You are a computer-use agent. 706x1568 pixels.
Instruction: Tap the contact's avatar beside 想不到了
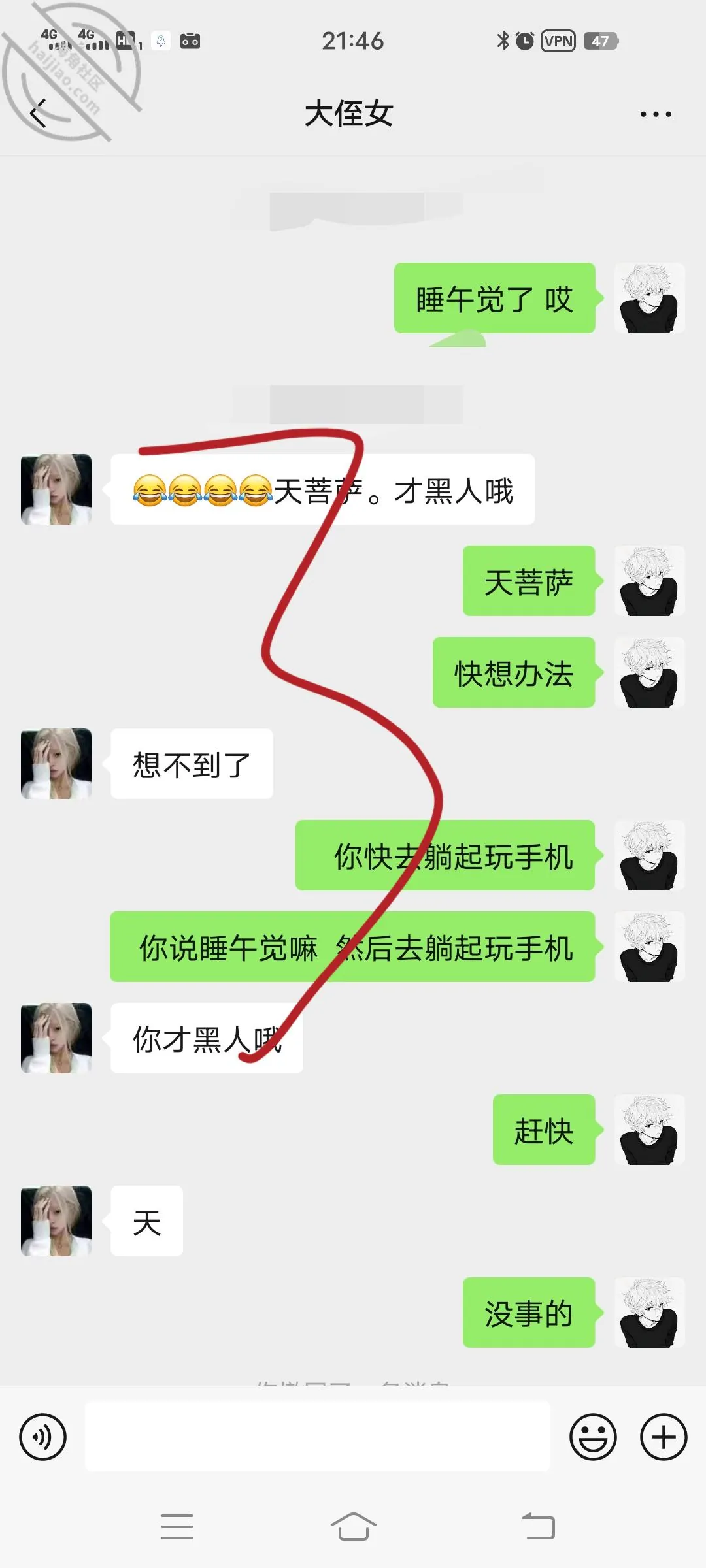(56, 764)
